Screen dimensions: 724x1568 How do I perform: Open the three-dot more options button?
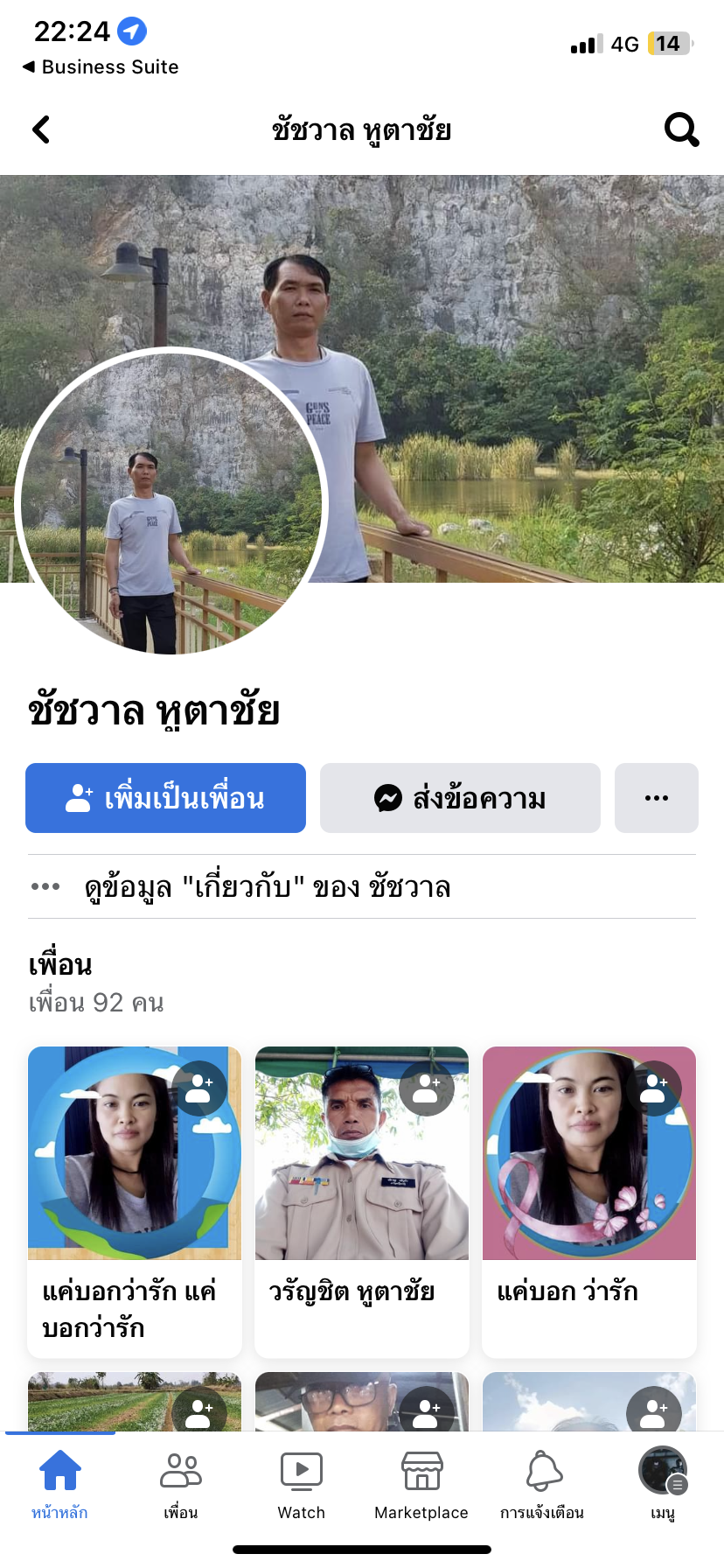[x=656, y=798]
